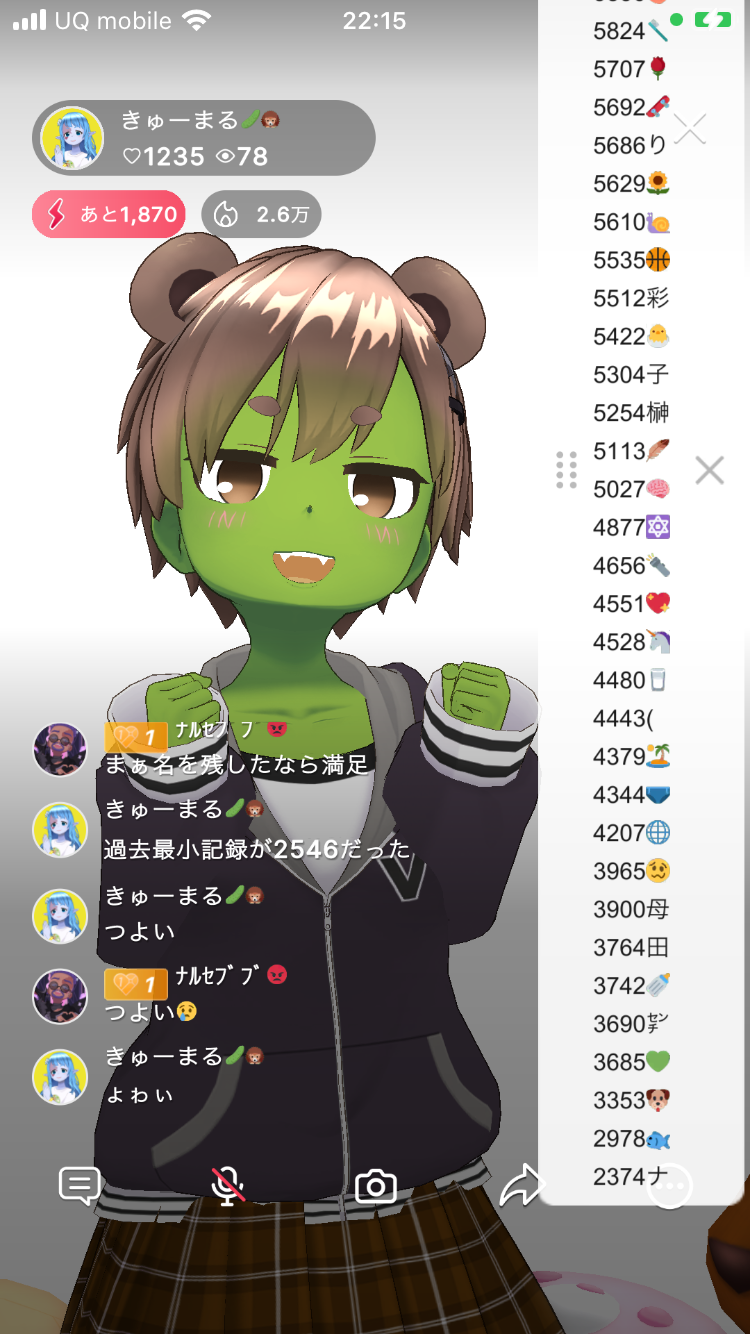Viewport: 750px width, 1334px height.
Task: Unmute the microphone
Action: coord(228,1186)
